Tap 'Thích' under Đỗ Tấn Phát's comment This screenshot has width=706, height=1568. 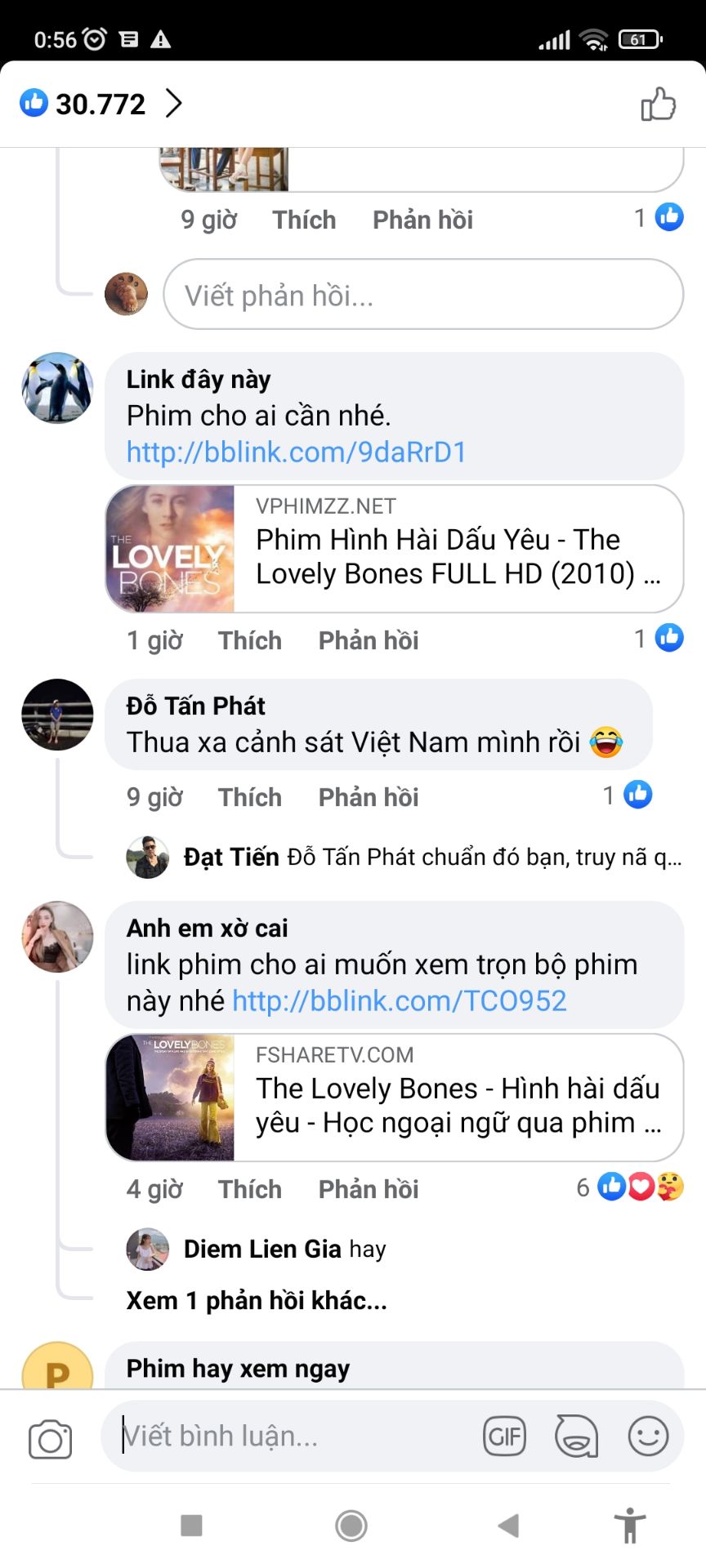[x=250, y=797]
